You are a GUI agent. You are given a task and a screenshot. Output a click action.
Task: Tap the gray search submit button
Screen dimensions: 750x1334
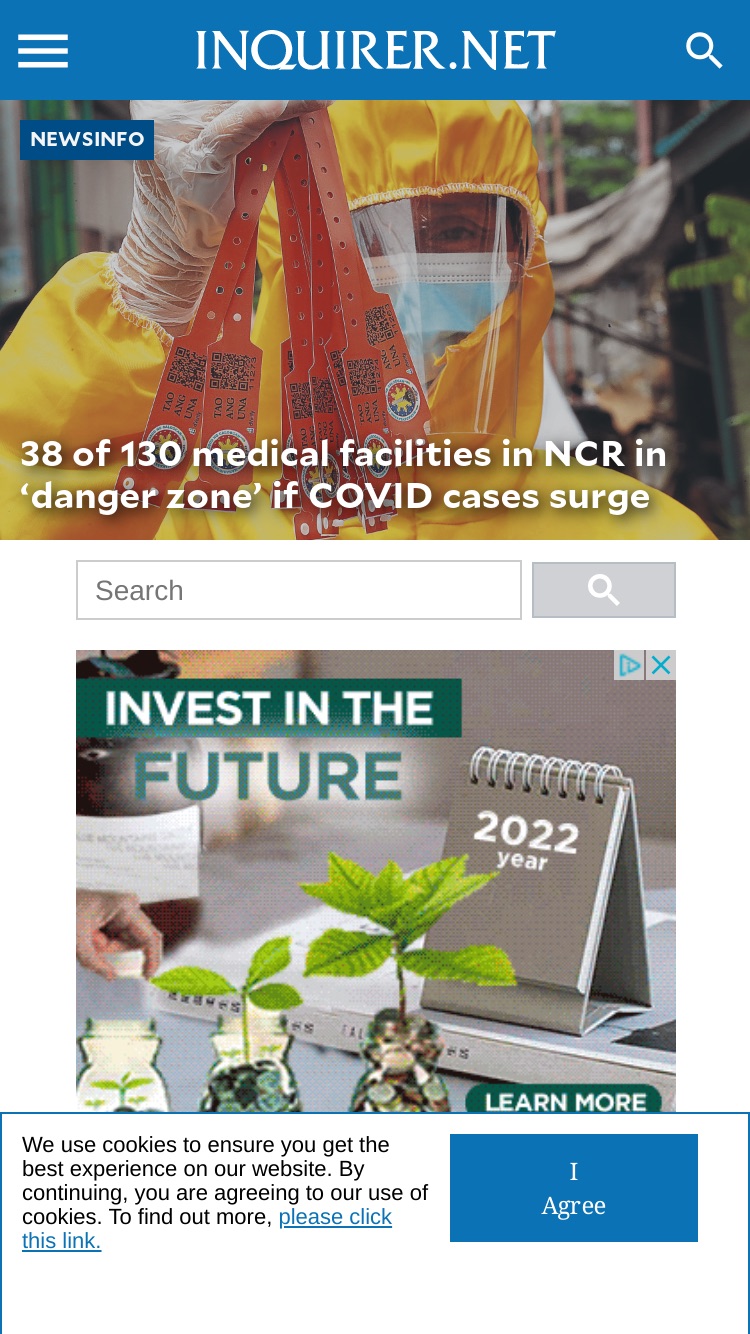604,590
